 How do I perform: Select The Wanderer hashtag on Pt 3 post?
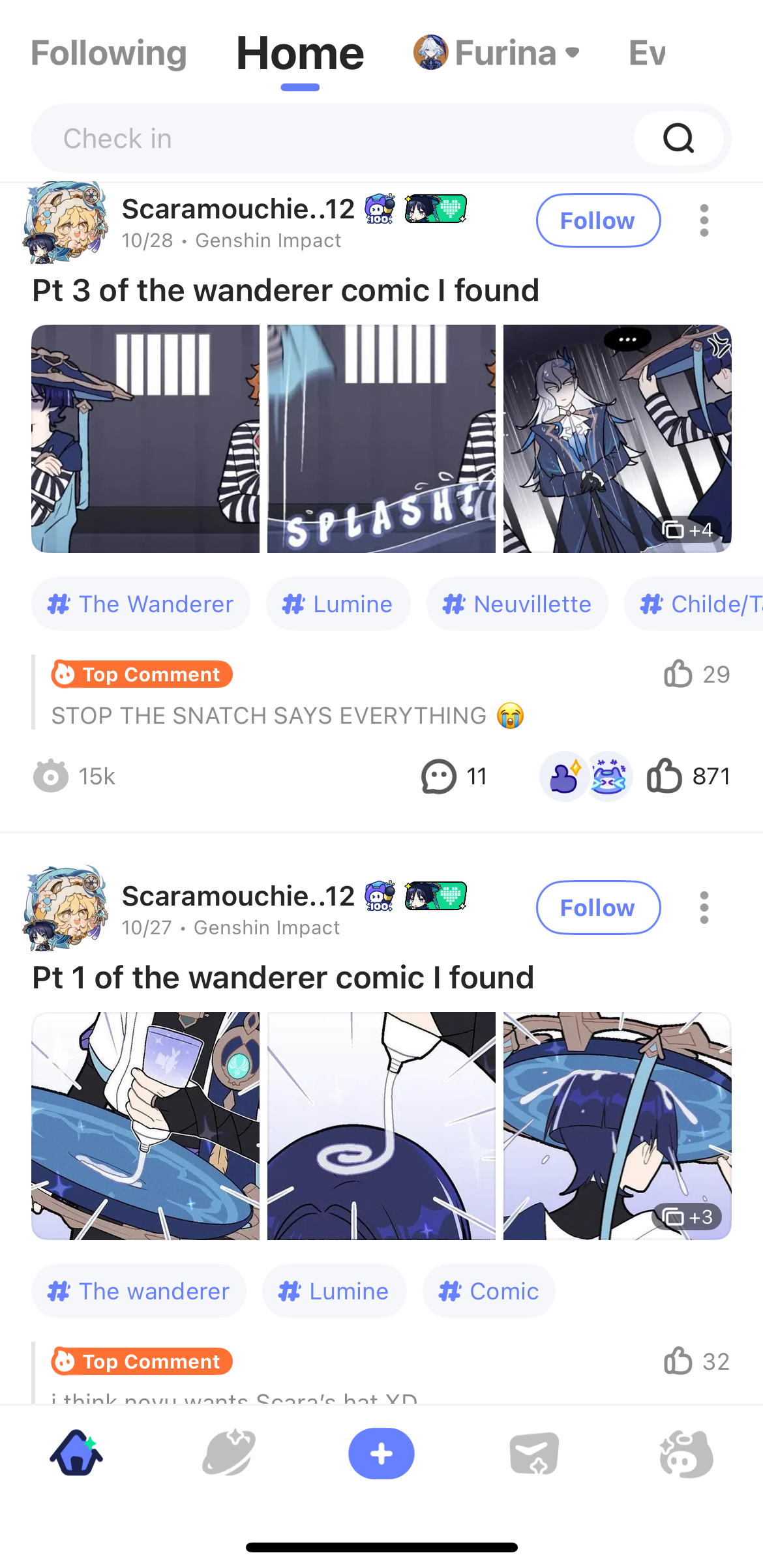coord(141,604)
